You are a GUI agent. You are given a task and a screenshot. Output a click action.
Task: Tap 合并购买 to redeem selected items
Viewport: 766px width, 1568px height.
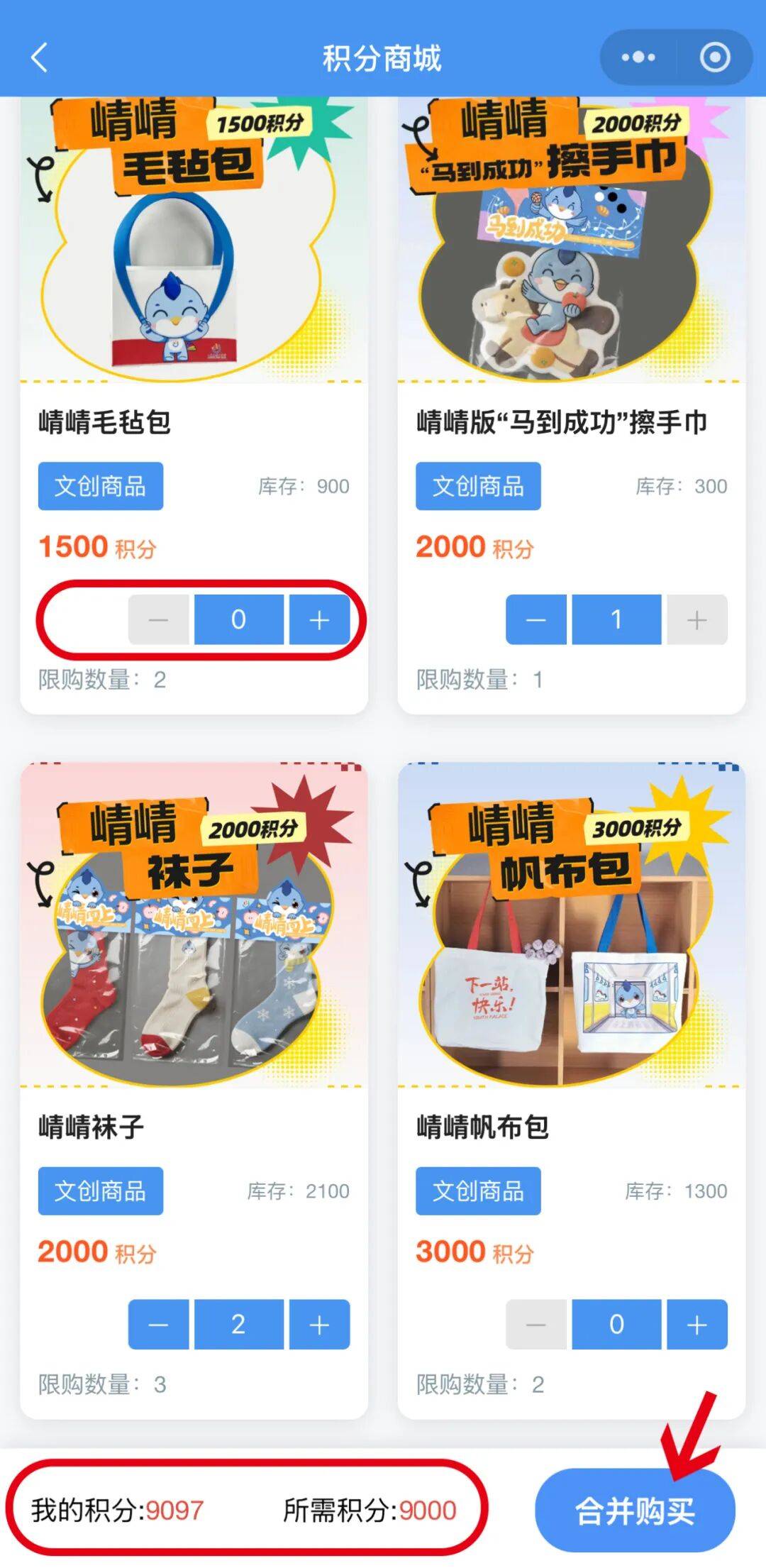tap(635, 1511)
